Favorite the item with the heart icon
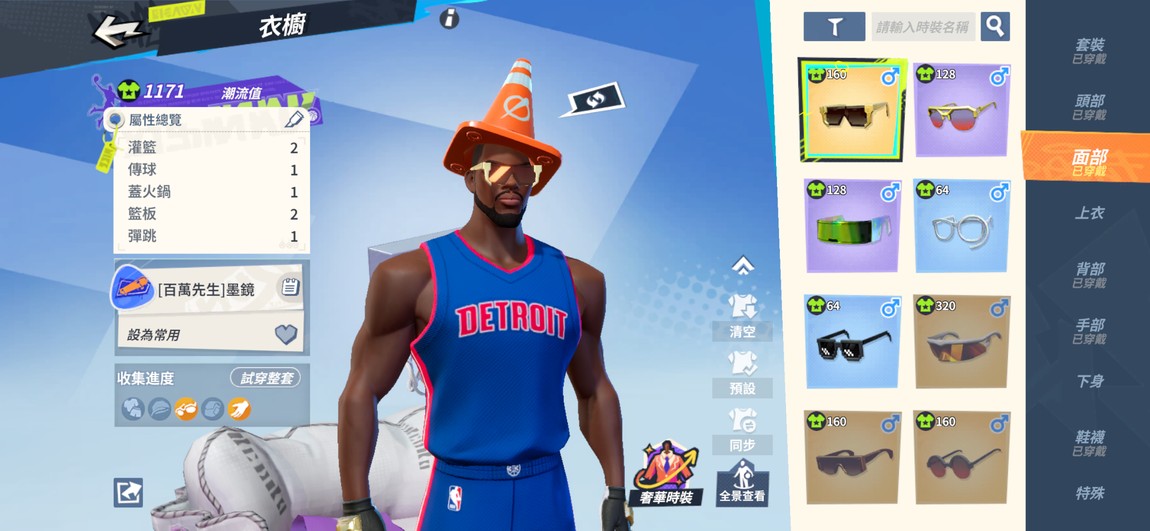The image size is (1150, 531). [286, 335]
